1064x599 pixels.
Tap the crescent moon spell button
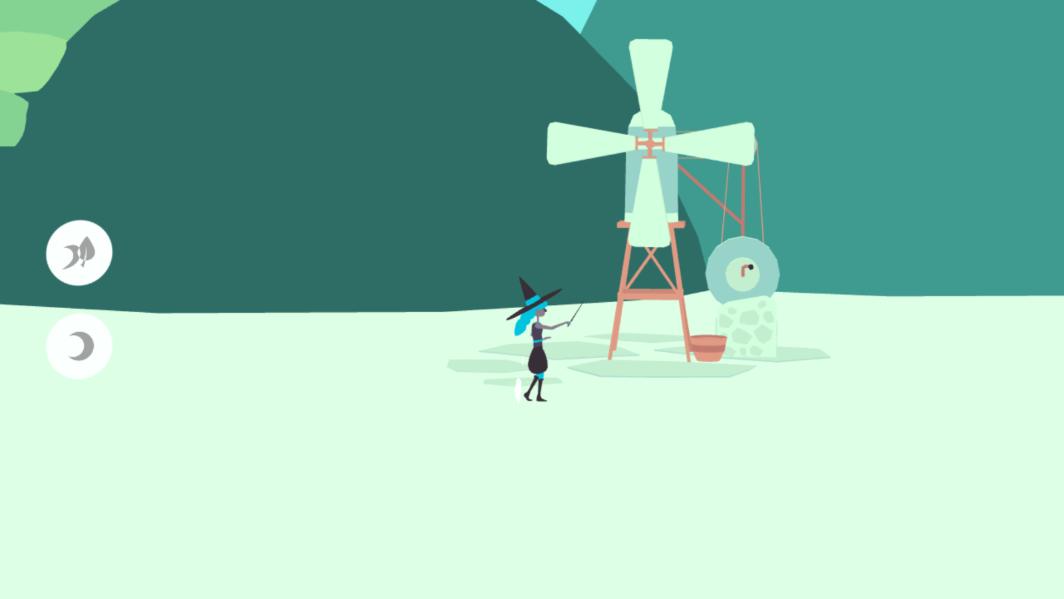(x=79, y=346)
